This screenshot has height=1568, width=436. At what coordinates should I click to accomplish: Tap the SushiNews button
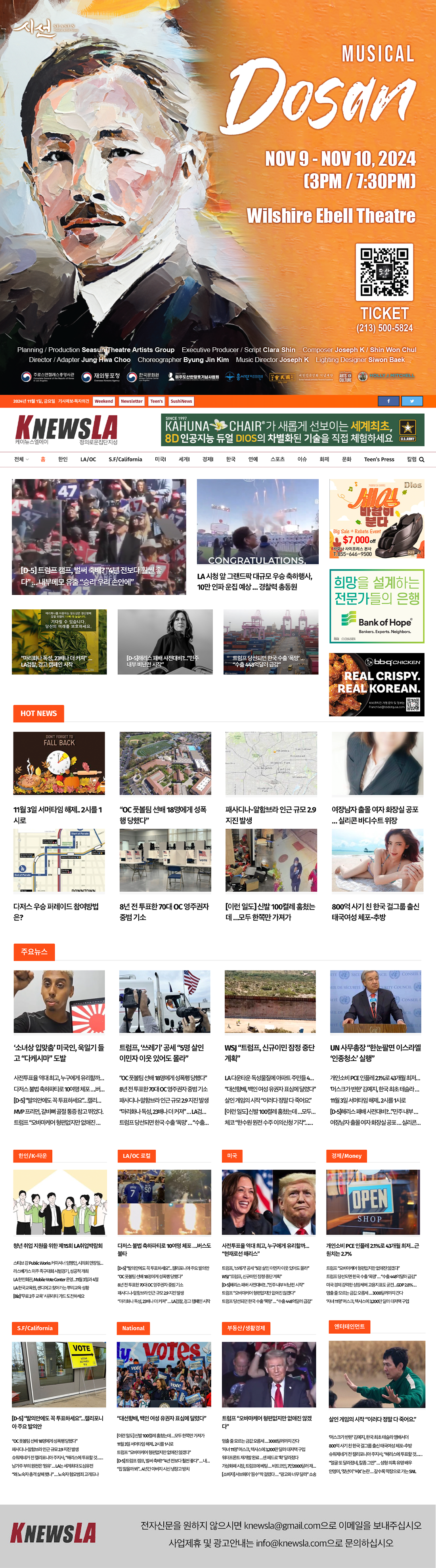tap(181, 401)
